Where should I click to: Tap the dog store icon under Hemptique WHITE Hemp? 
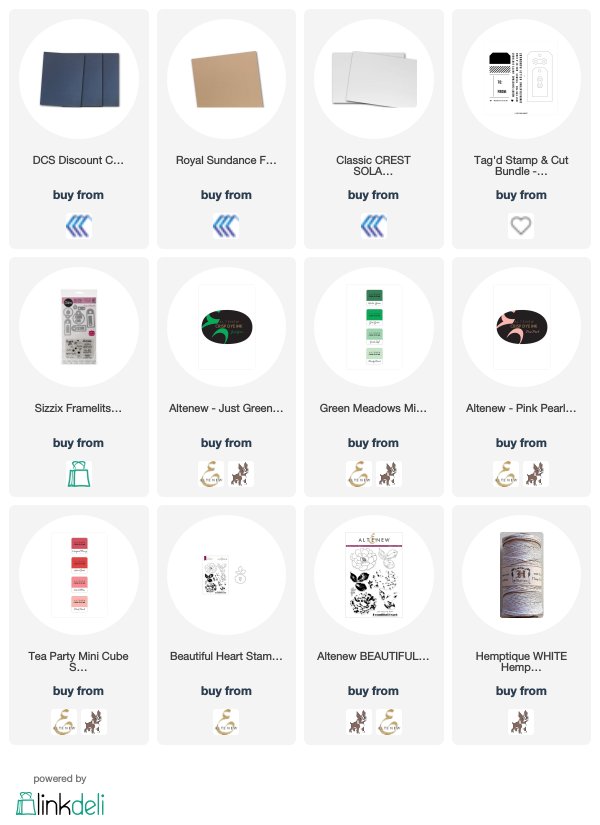pos(521,722)
